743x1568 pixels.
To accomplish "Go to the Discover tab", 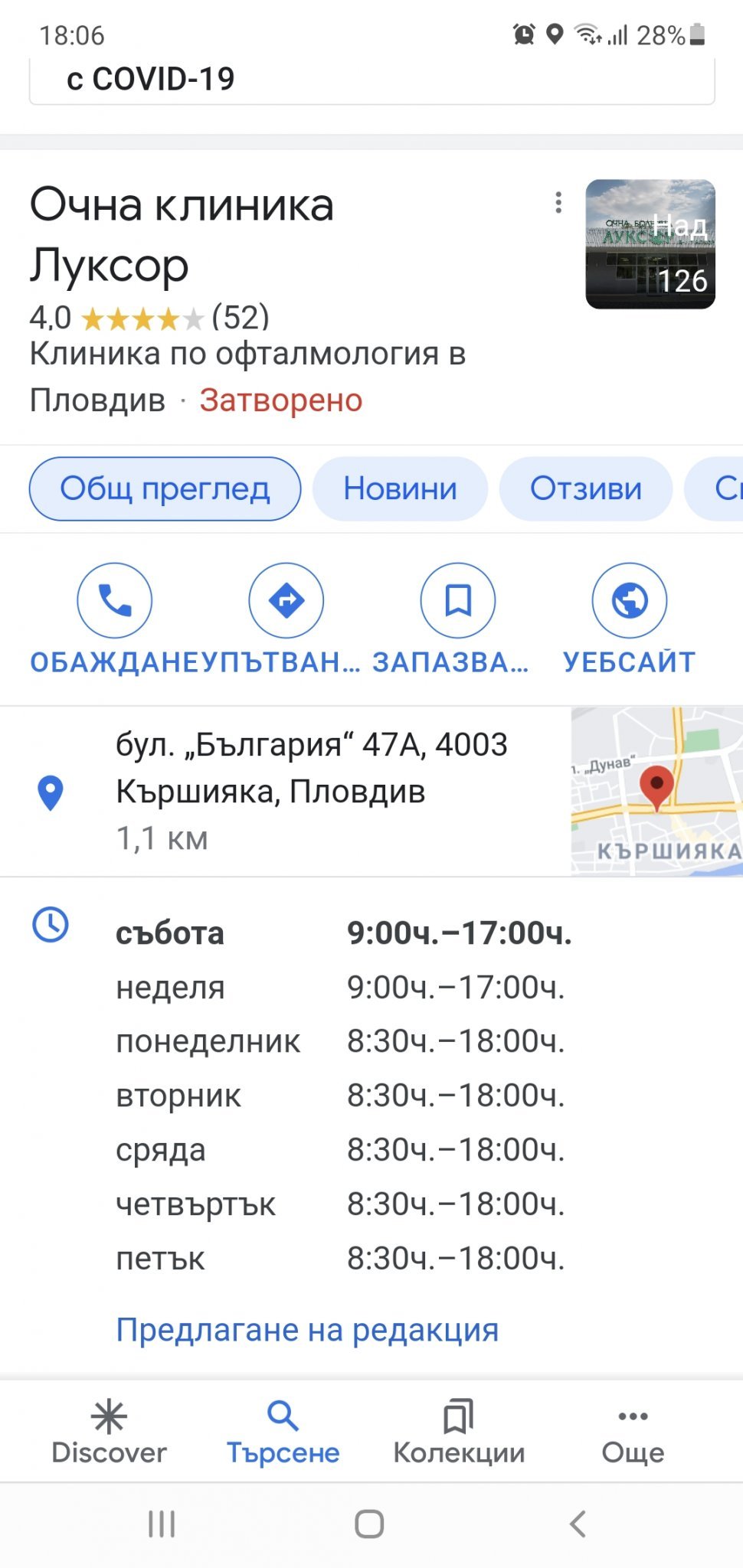I will (109, 1431).
